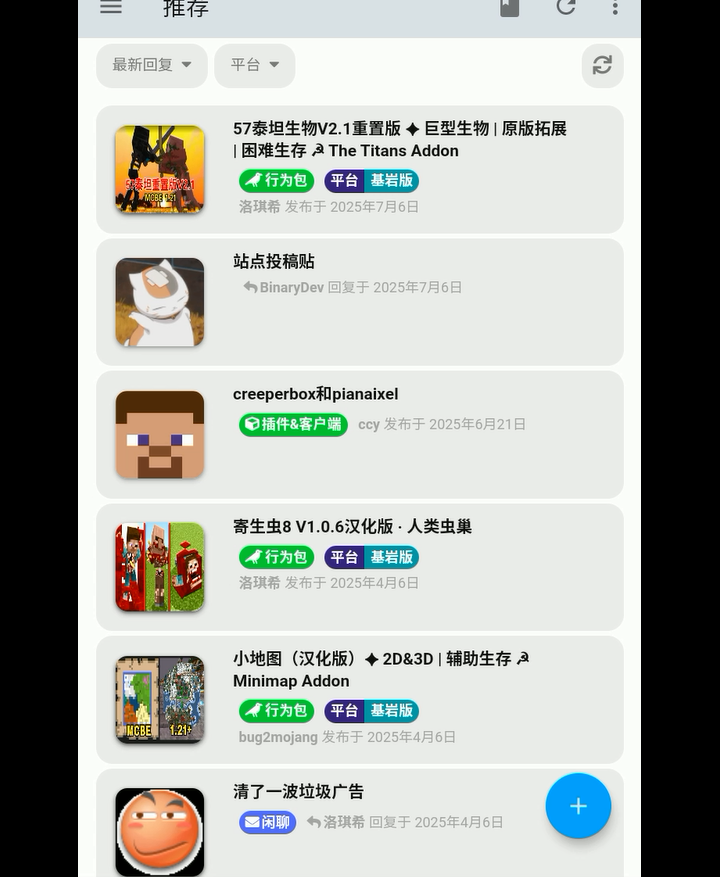Open the 57泰坦生物V2.1重置版 post
This screenshot has height=877, width=720.
tap(400, 139)
